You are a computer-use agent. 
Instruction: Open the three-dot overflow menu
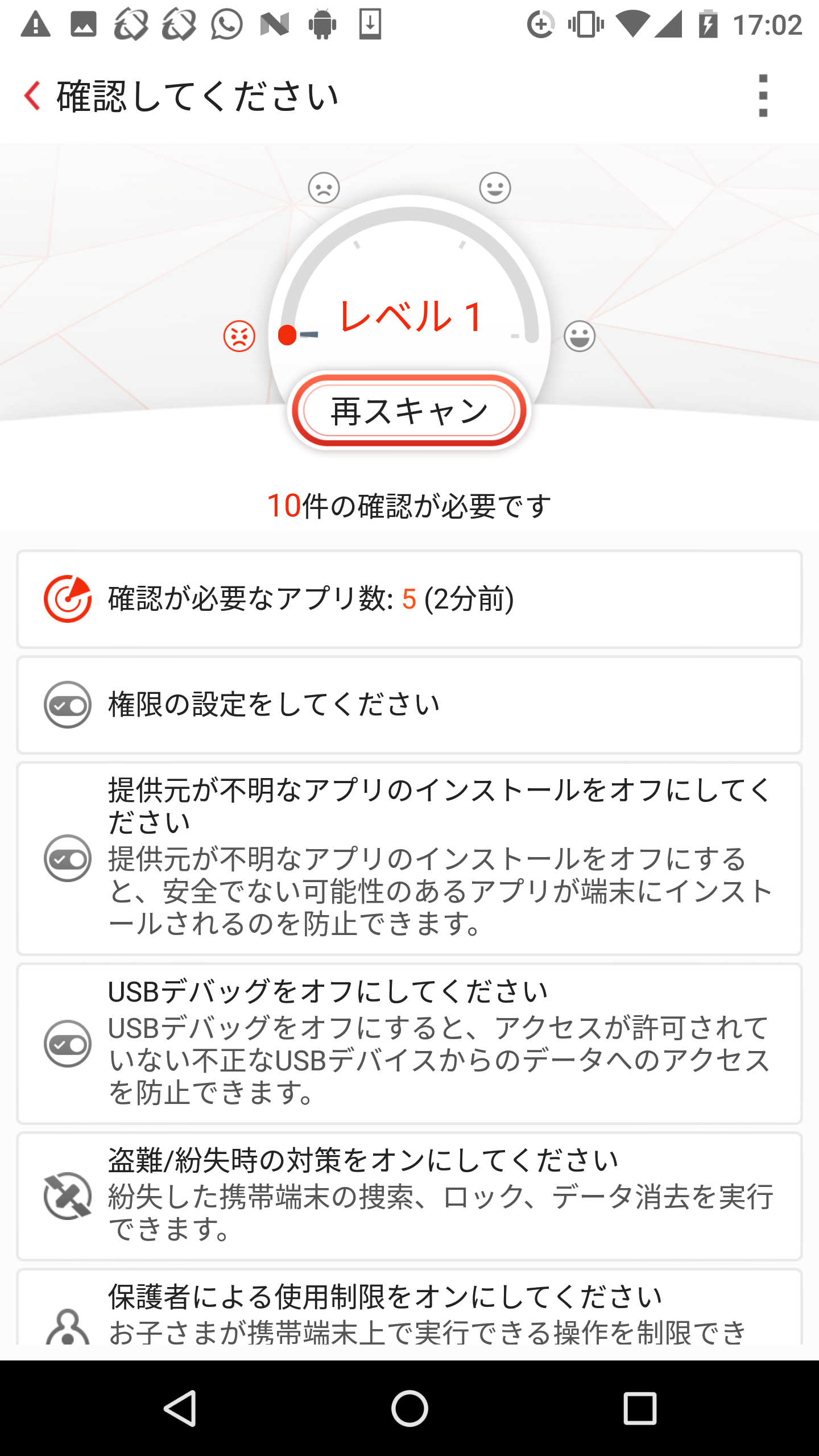(x=763, y=96)
